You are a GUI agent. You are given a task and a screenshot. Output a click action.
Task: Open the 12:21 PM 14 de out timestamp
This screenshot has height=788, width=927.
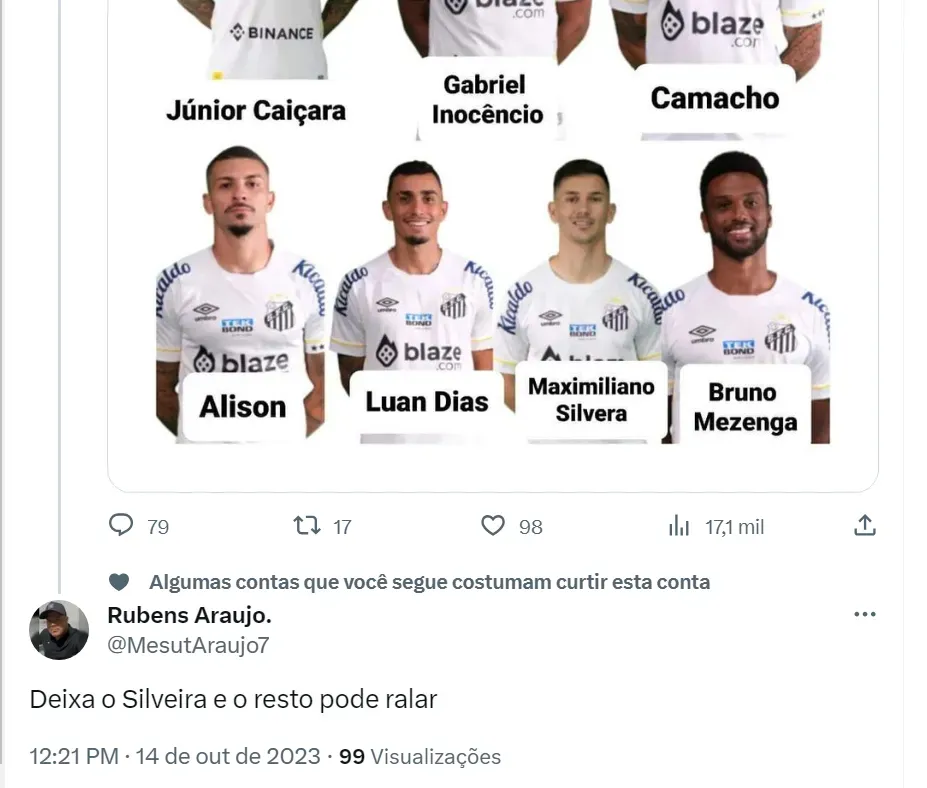(x=175, y=756)
